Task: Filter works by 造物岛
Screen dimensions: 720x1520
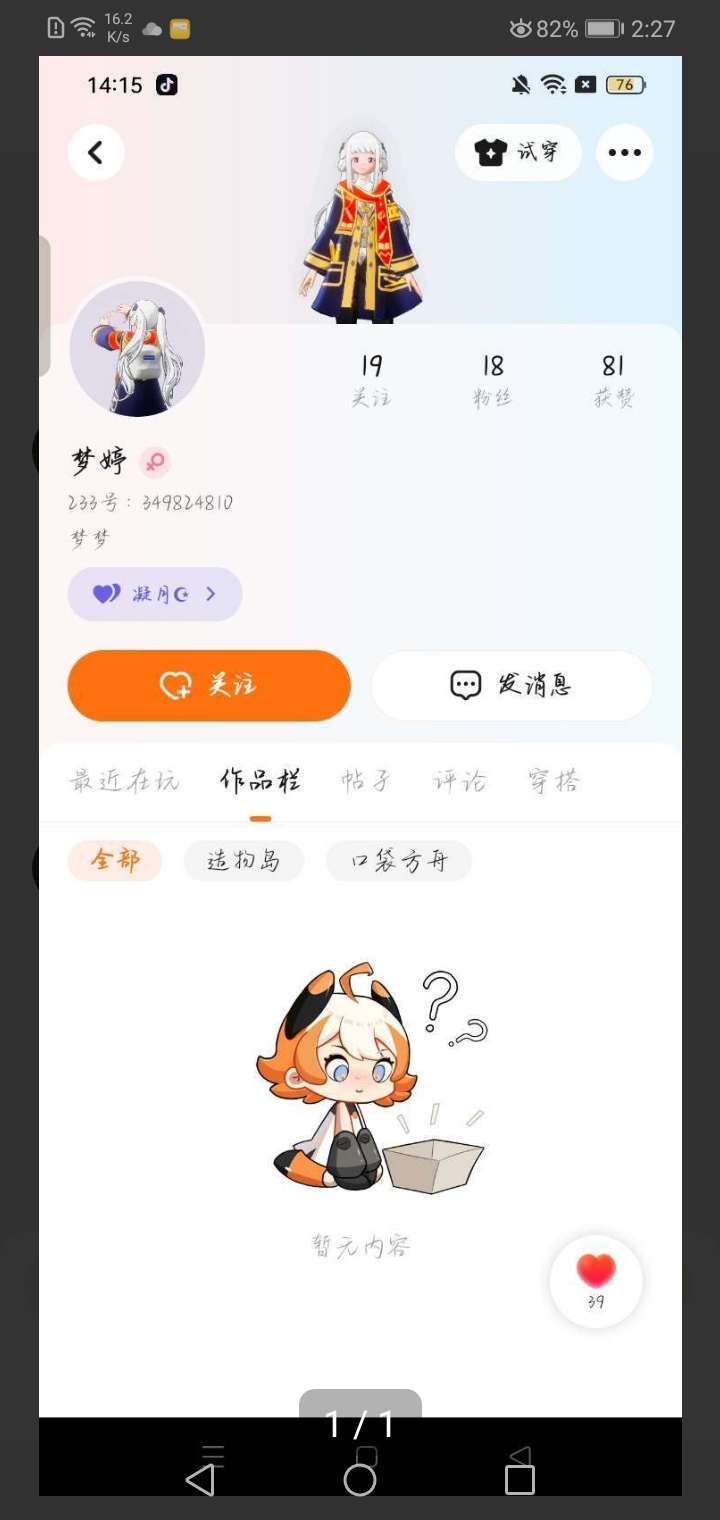Action: tap(244, 860)
